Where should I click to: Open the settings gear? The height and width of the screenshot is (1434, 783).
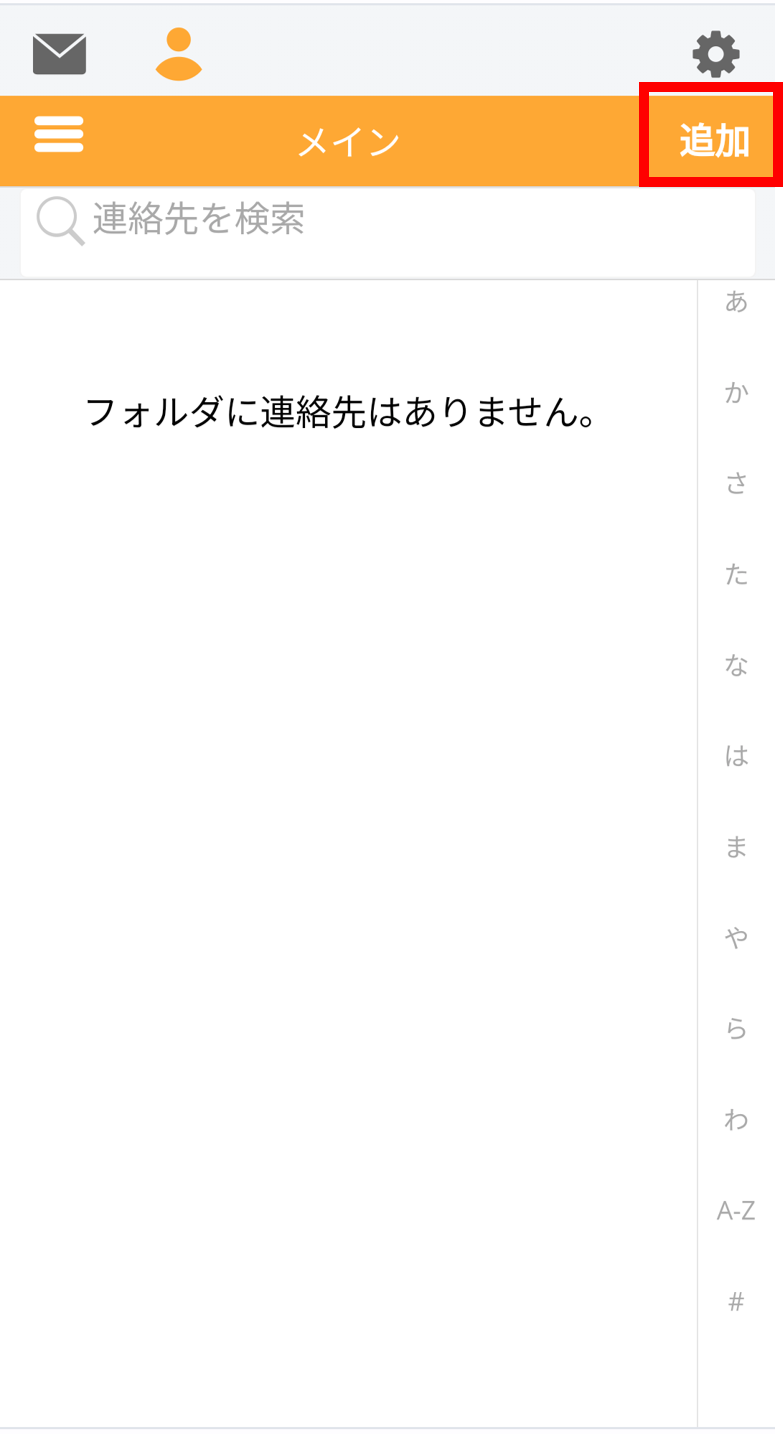coord(716,54)
